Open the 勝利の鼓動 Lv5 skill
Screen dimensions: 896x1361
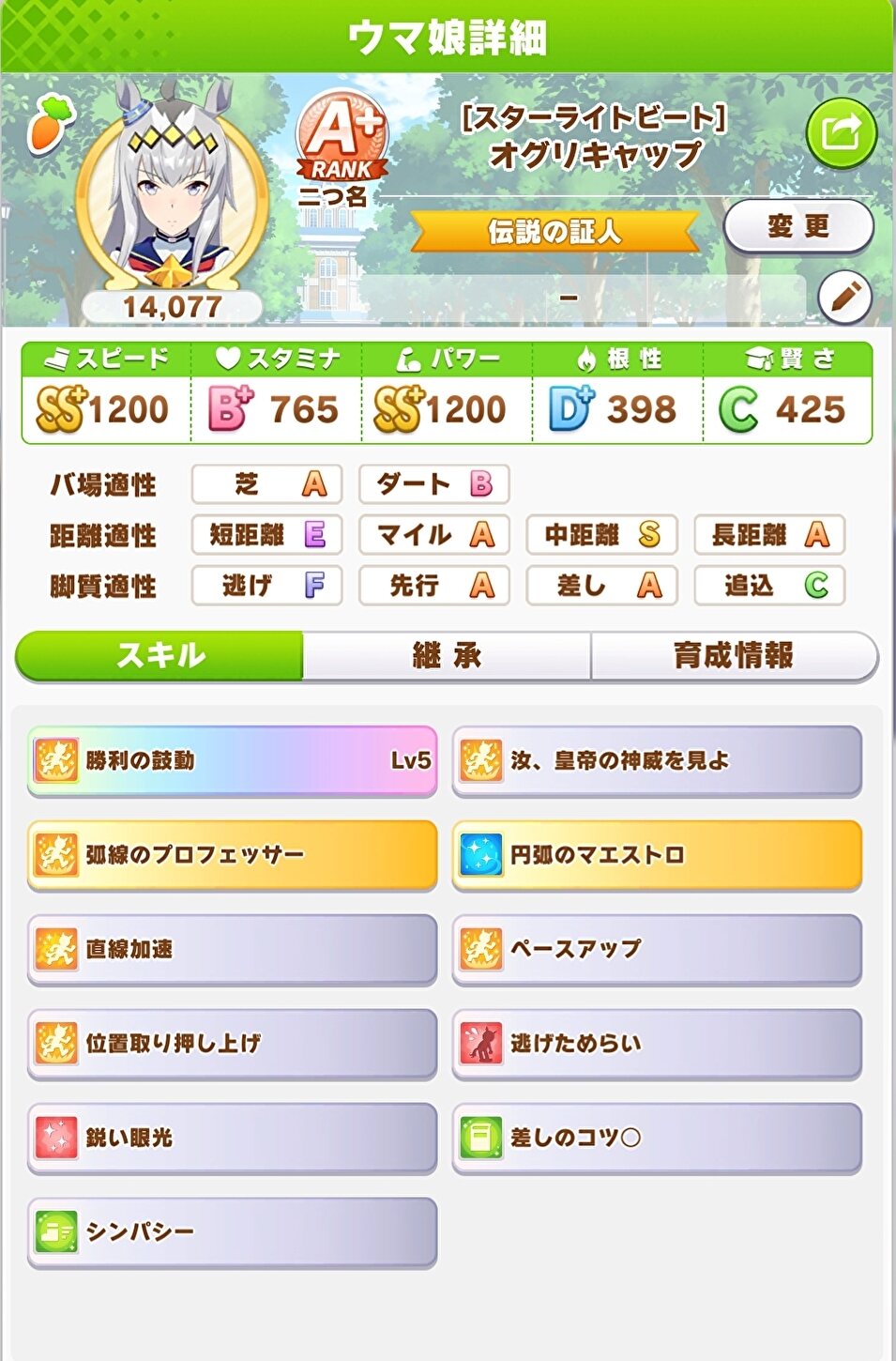233,760
